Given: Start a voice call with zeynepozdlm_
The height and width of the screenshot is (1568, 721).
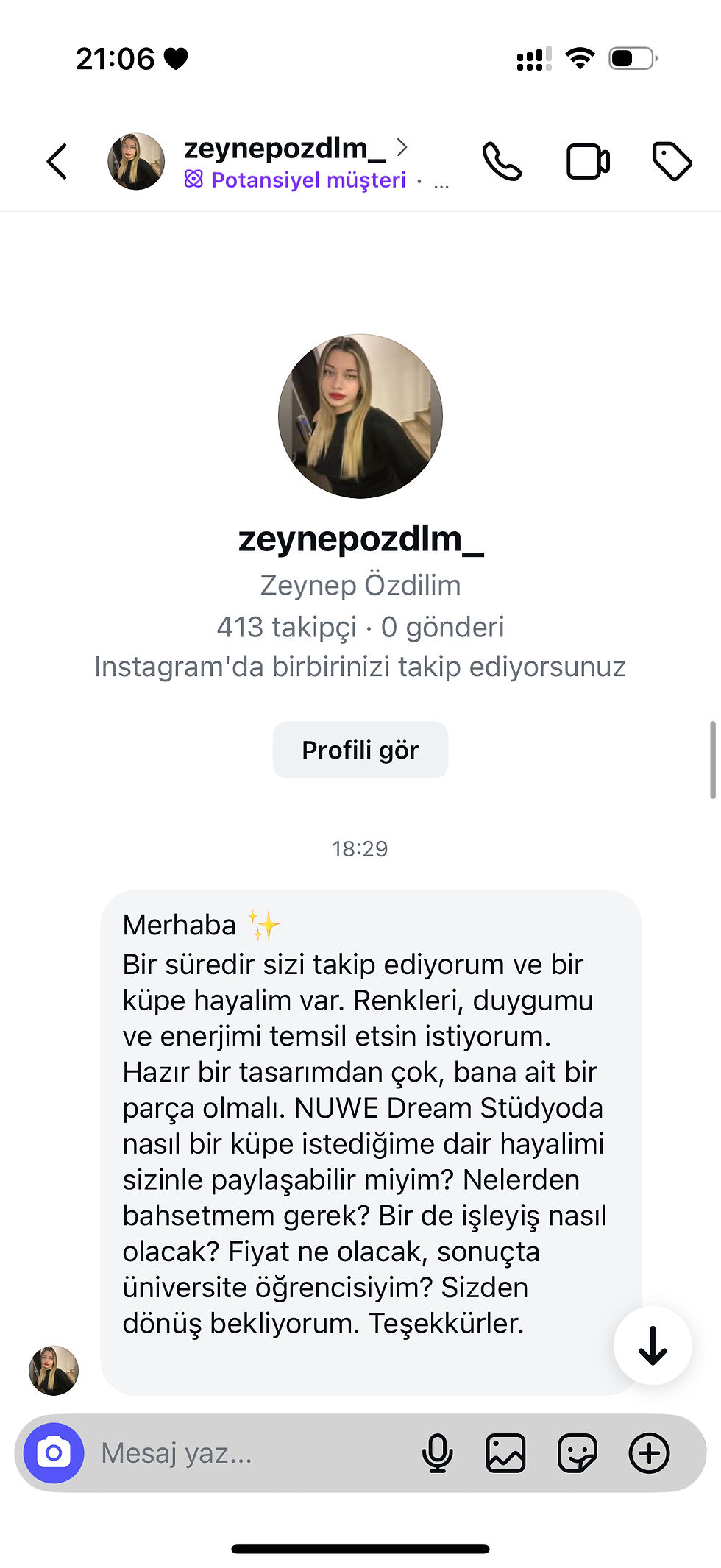Looking at the screenshot, I should (502, 162).
